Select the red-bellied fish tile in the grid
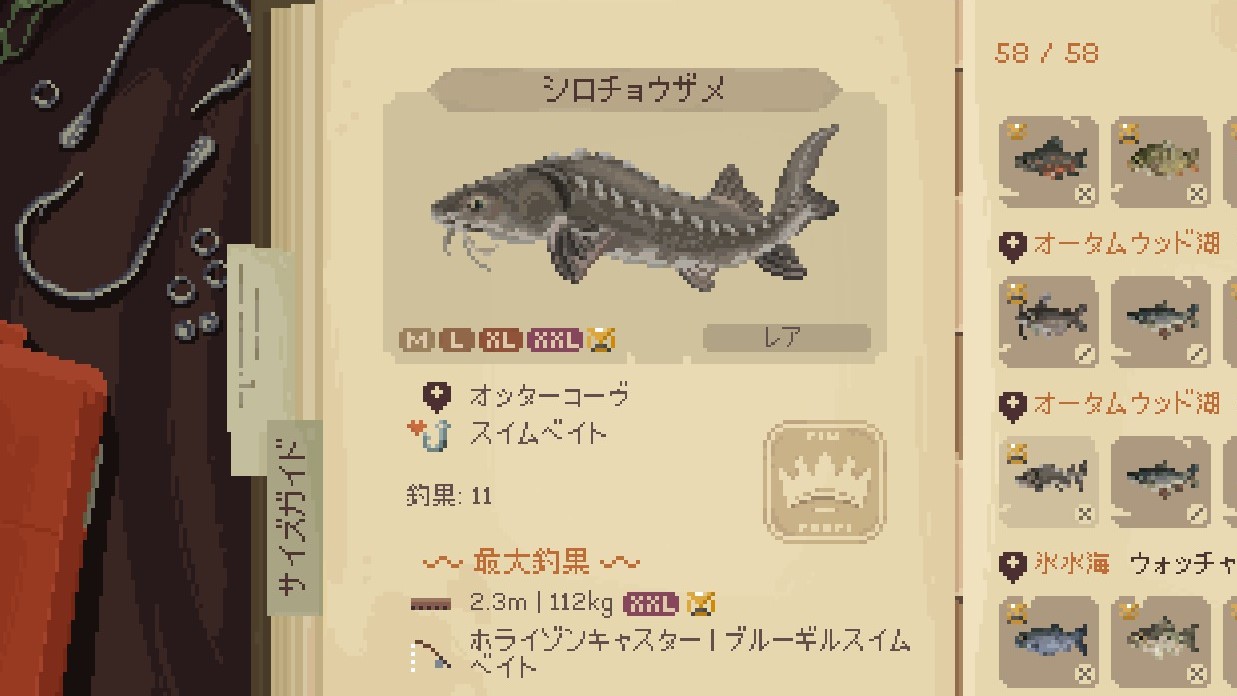This screenshot has height=696, width=1237. point(1048,161)
